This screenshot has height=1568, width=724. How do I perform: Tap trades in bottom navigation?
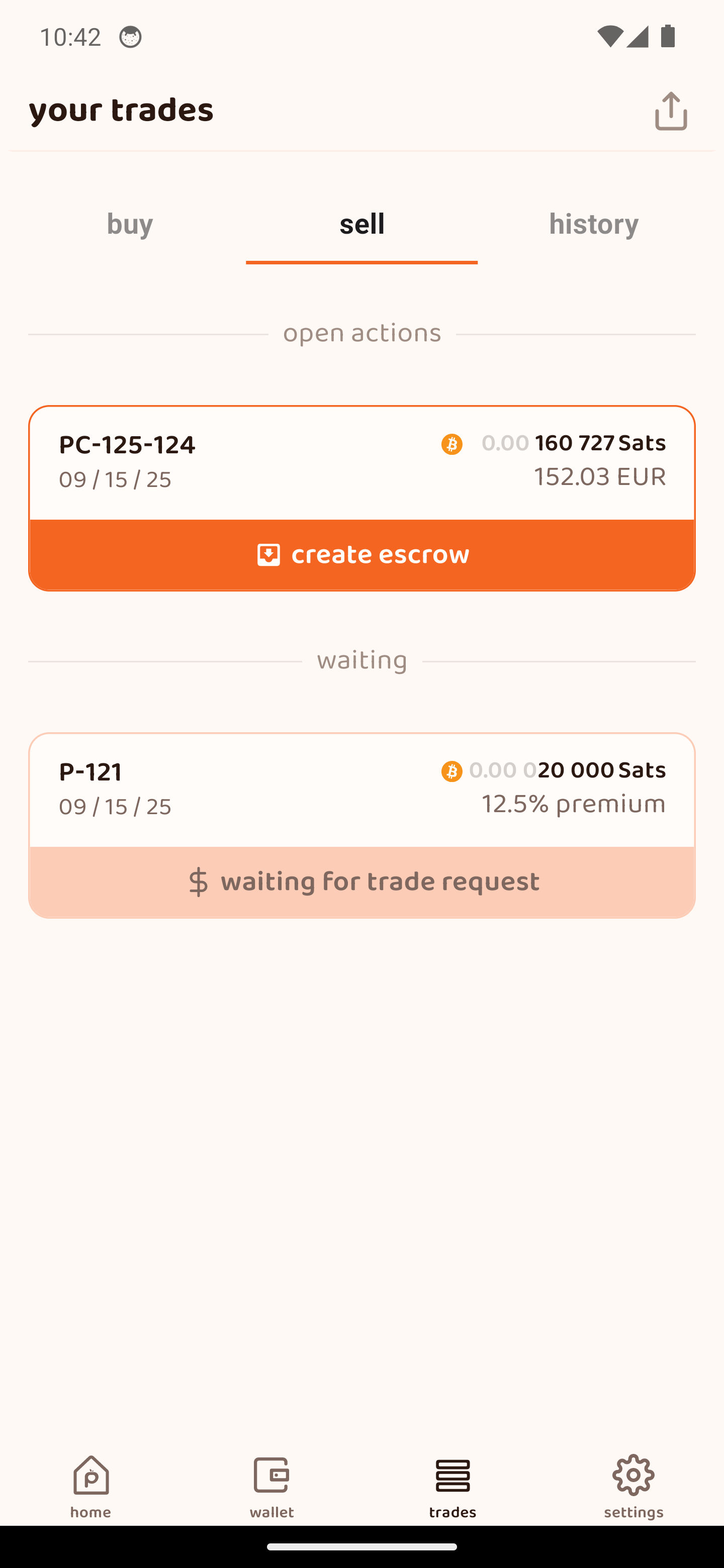[452, 1485]
